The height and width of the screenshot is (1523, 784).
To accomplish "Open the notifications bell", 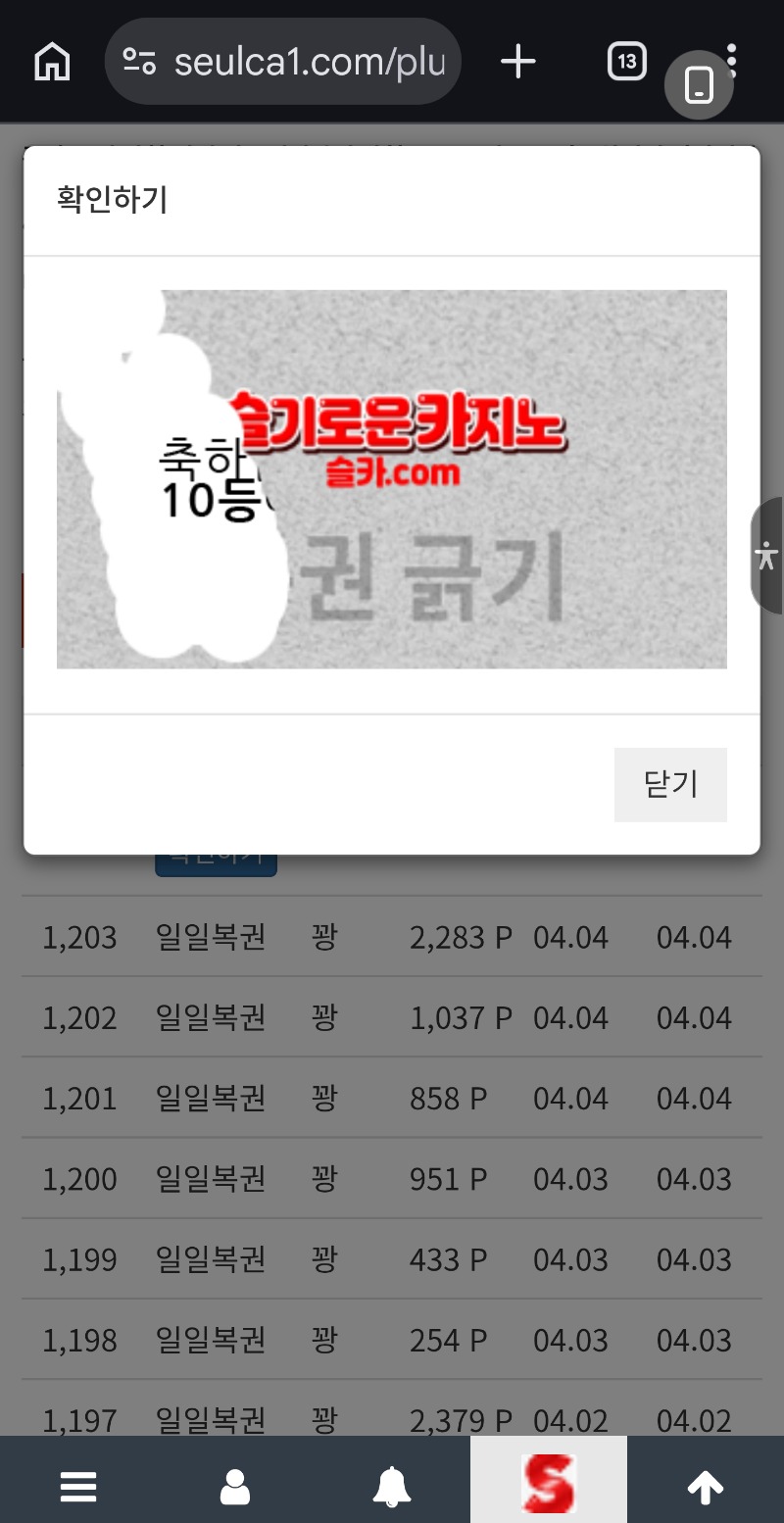I will click(x=392, y=1486).
